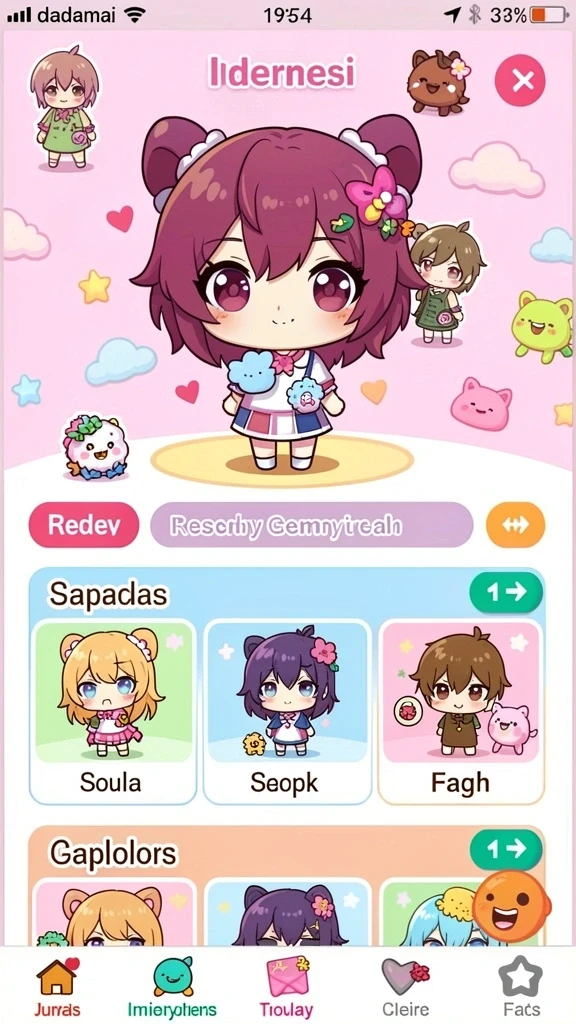Open the purple Reserhy Gemnytrealh bar

312,524
